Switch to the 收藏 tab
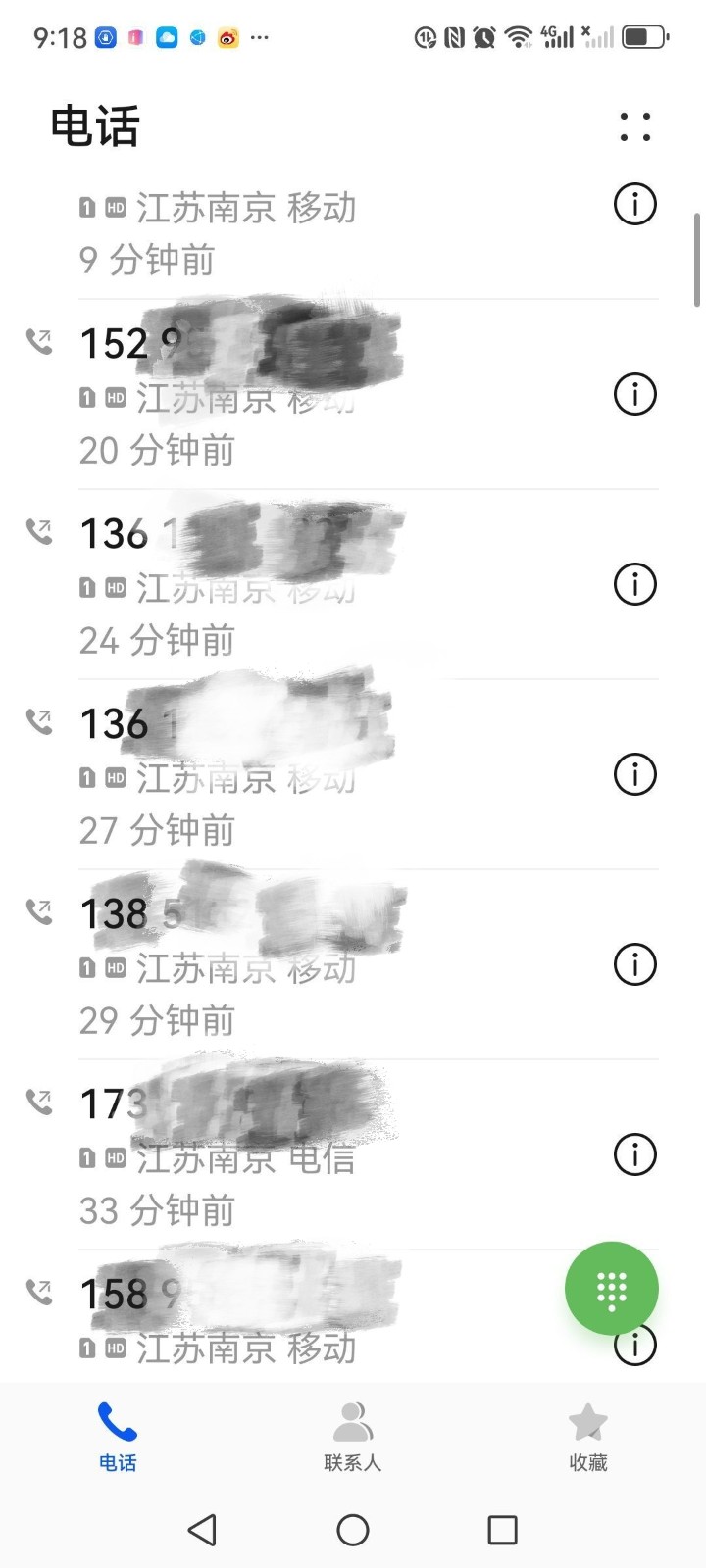The height and width of the screenshot is (1568, 706). (588, 1437)
